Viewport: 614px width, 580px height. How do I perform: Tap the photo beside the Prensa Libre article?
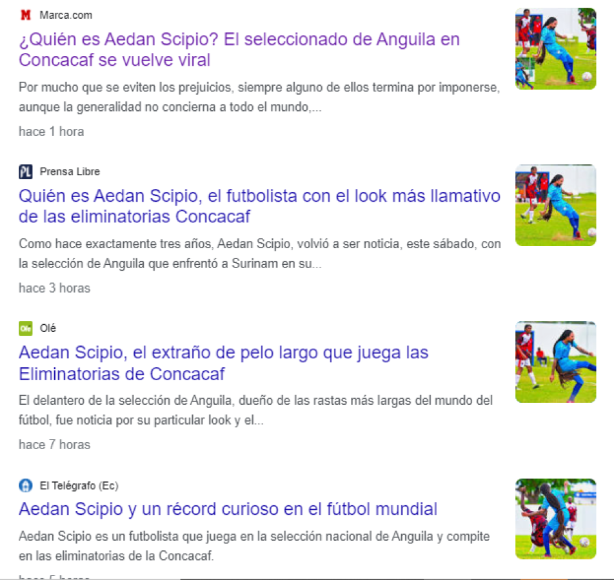(x=555, y=205)
